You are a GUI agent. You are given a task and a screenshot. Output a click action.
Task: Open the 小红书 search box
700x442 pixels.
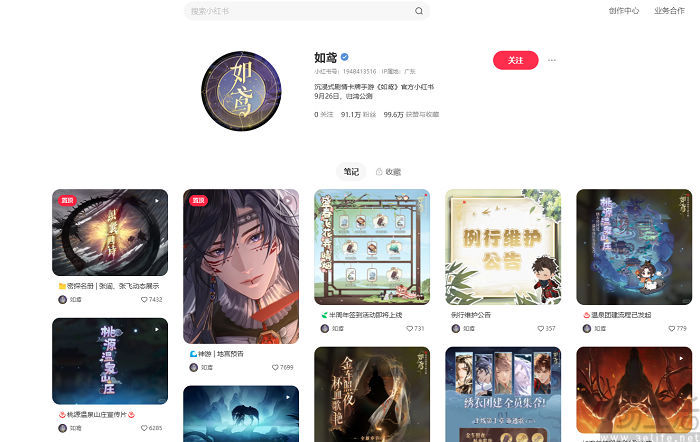[295, 11]
